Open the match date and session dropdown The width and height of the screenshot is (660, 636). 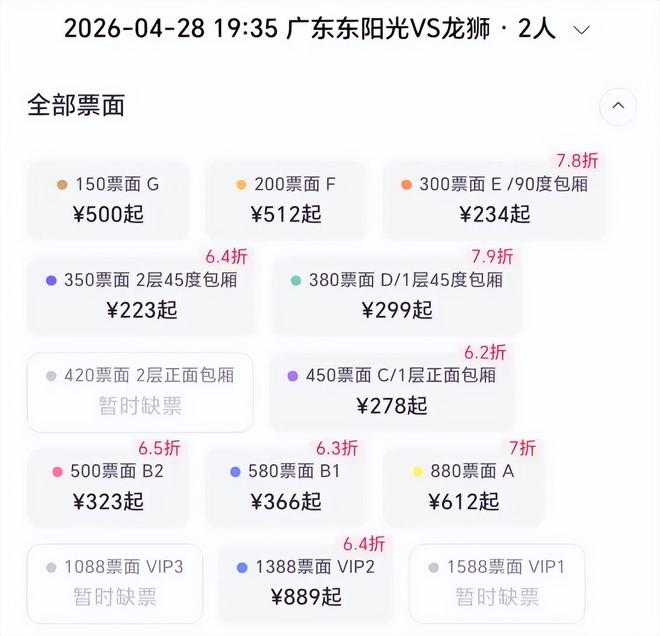click(x=580, y=29)
